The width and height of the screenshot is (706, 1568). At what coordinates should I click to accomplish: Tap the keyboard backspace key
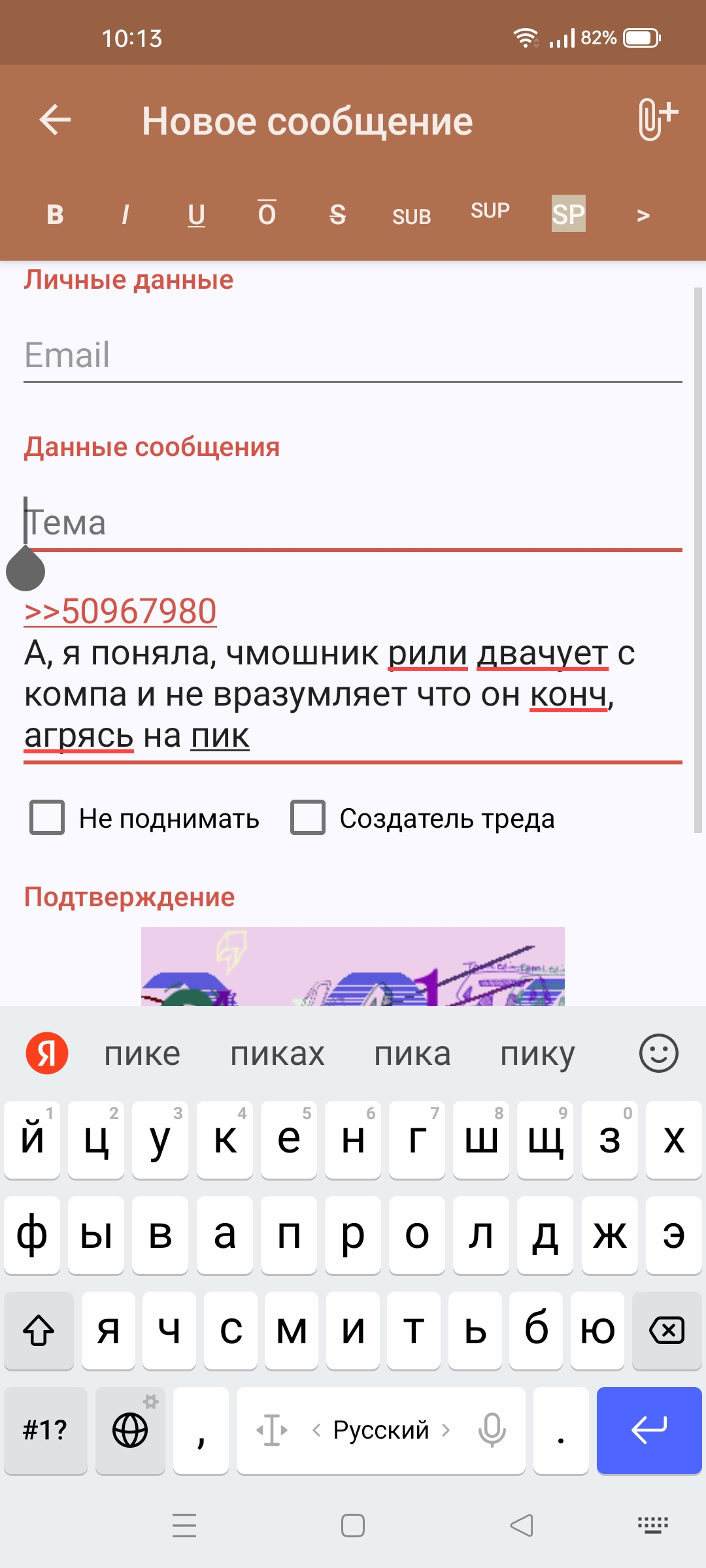666,1330
